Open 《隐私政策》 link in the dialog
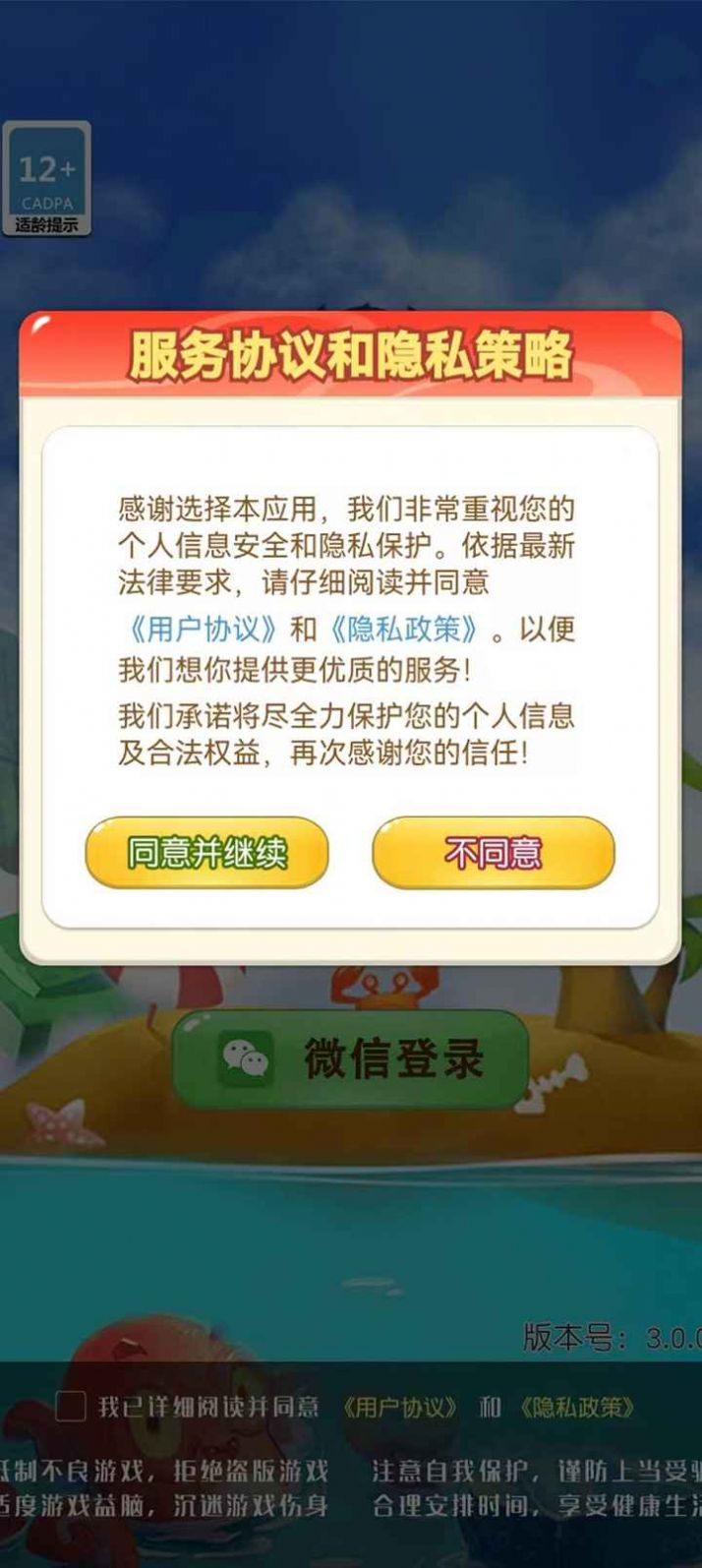This screenshot has height=1568, width=702. point(403,630)
